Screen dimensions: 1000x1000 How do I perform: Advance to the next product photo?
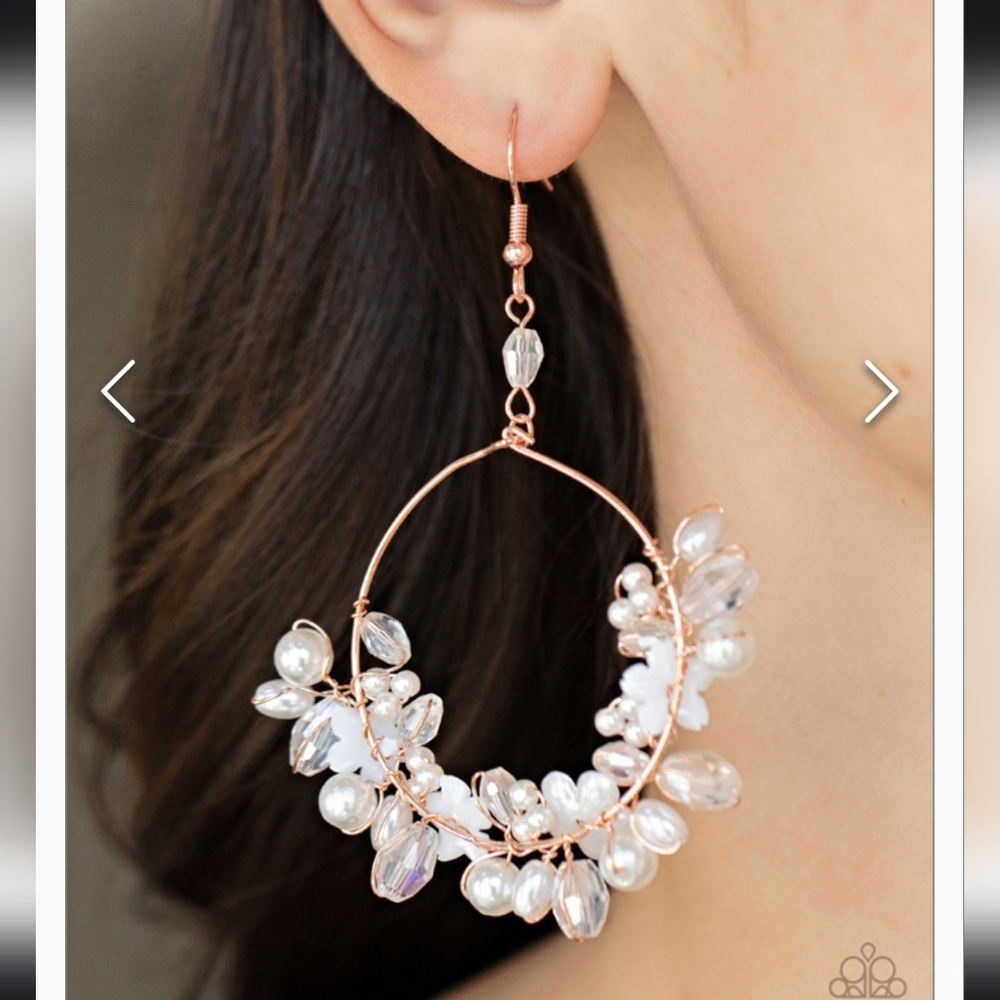tap(881, 391)
